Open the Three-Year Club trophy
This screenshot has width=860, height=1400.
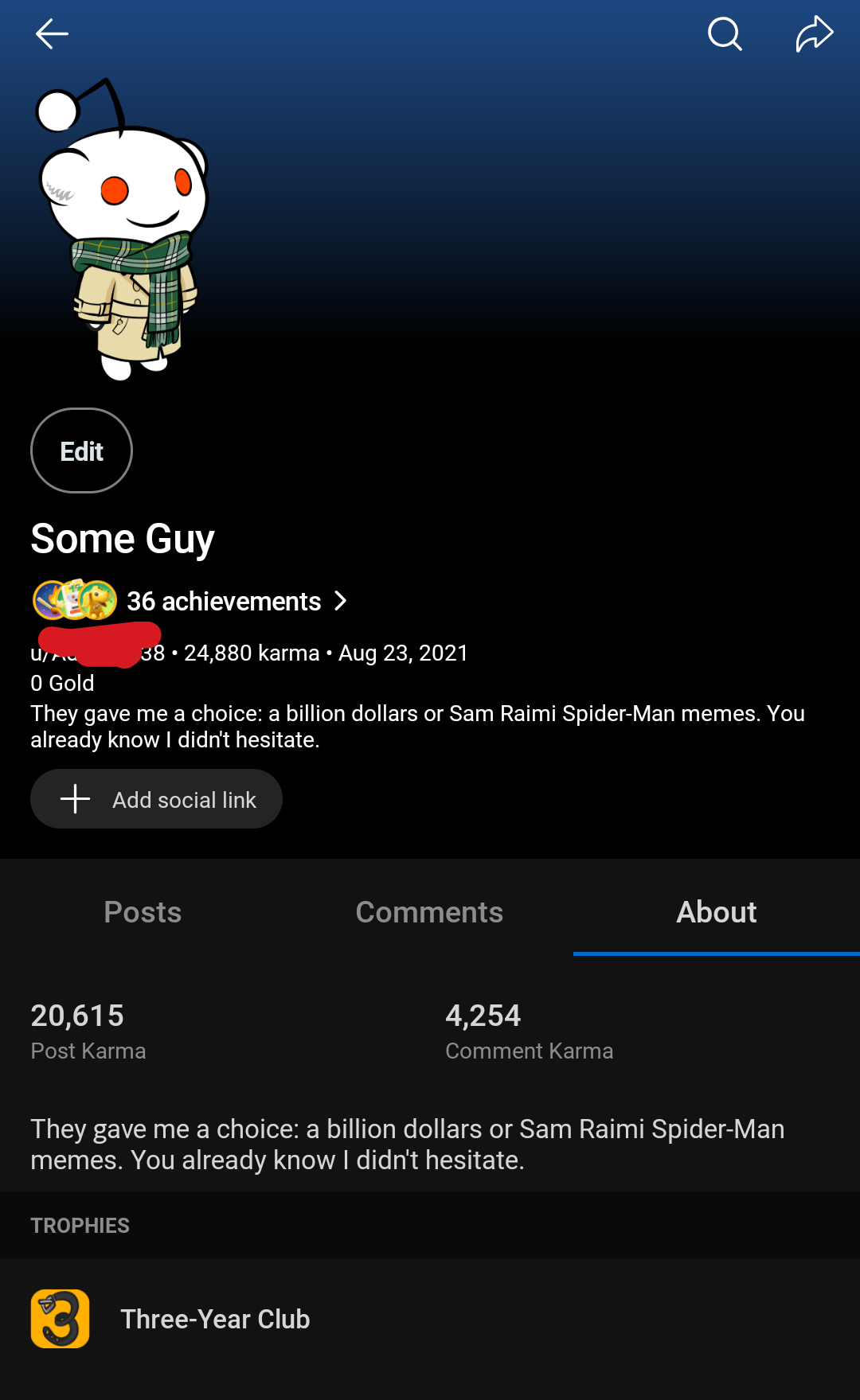point(430,1319)
